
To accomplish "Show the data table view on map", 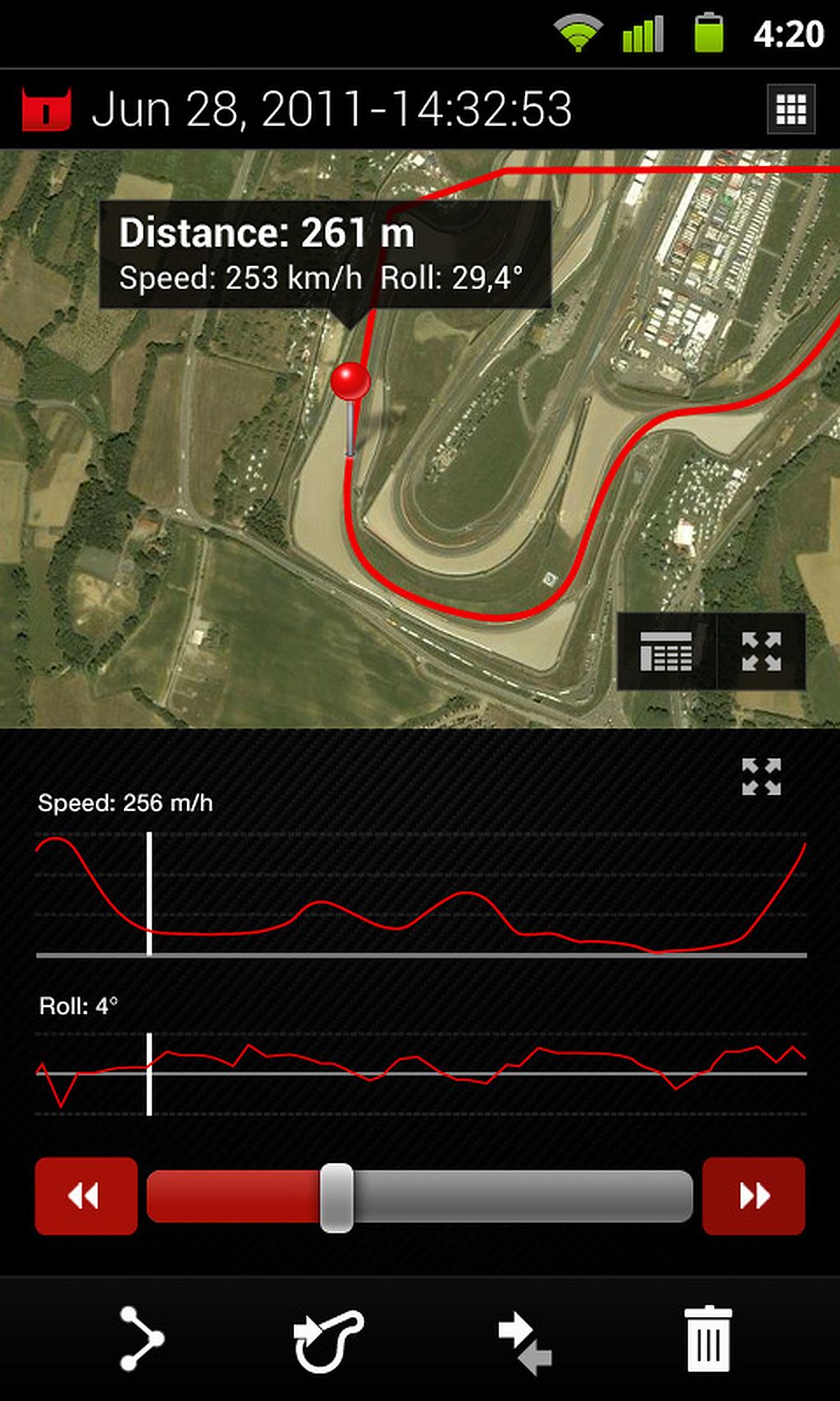I will (666, 652).
